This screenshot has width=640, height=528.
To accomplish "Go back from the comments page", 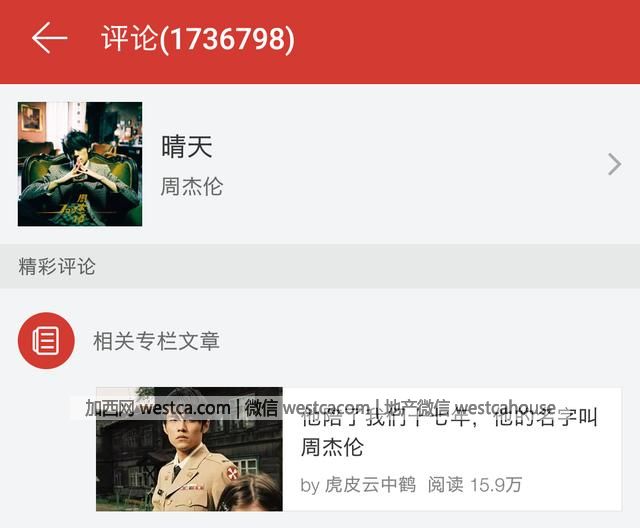I will pyautogui.click(x=49, y=39).
